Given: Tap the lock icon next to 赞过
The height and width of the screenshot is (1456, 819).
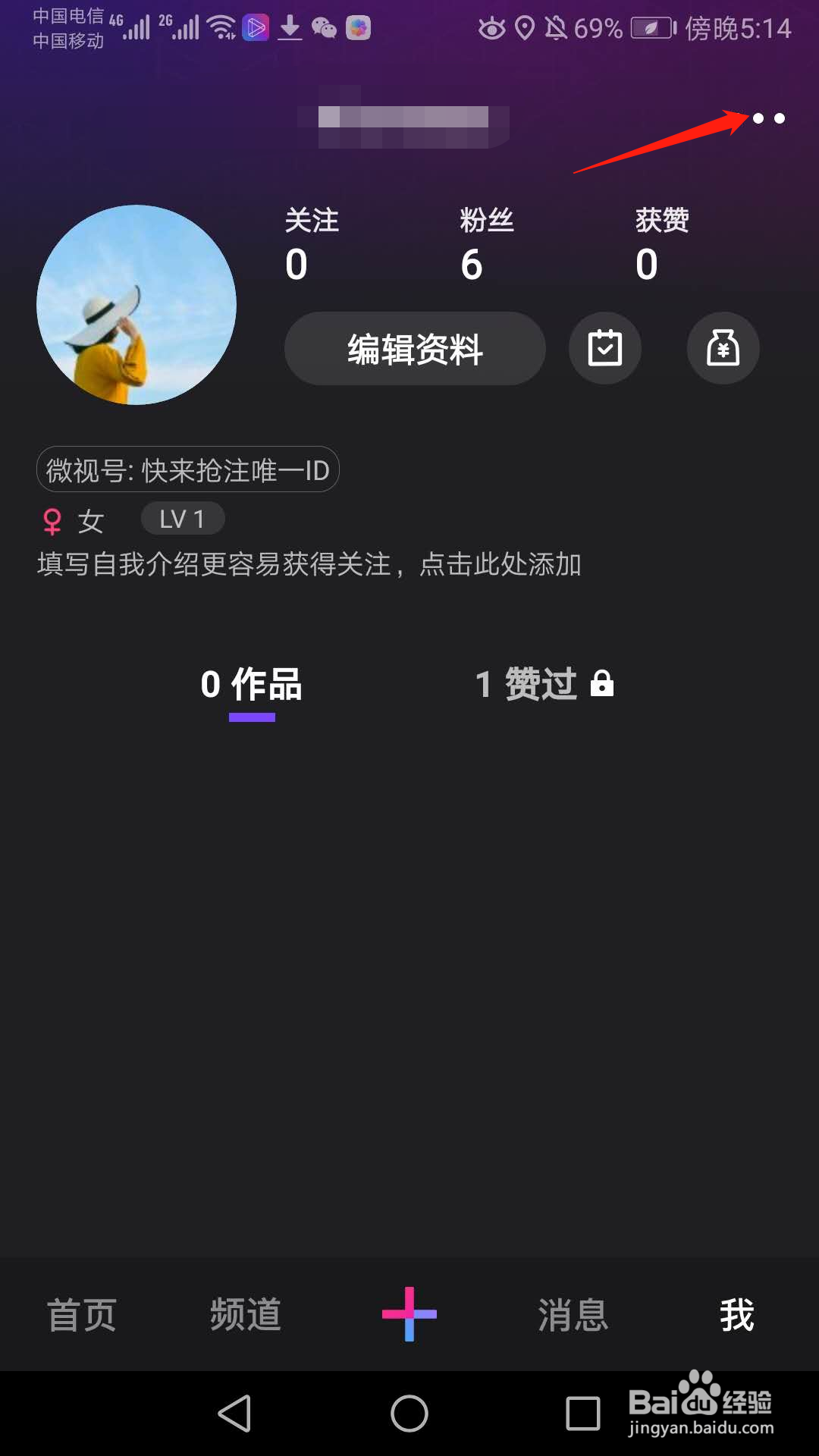Looking at the screenshot, I should coord(603,684).
